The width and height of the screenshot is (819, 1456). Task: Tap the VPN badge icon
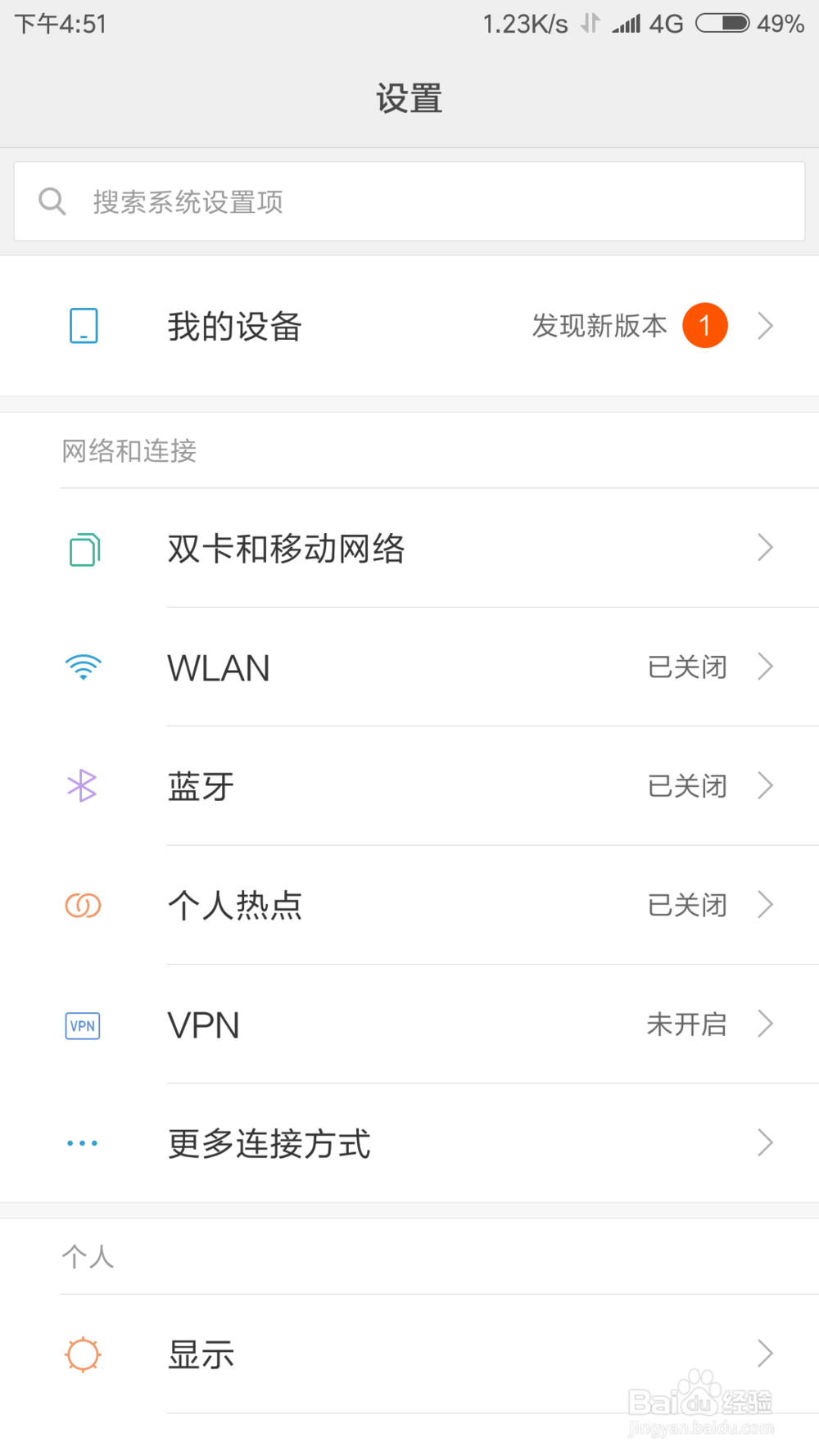pos(82,1024)
